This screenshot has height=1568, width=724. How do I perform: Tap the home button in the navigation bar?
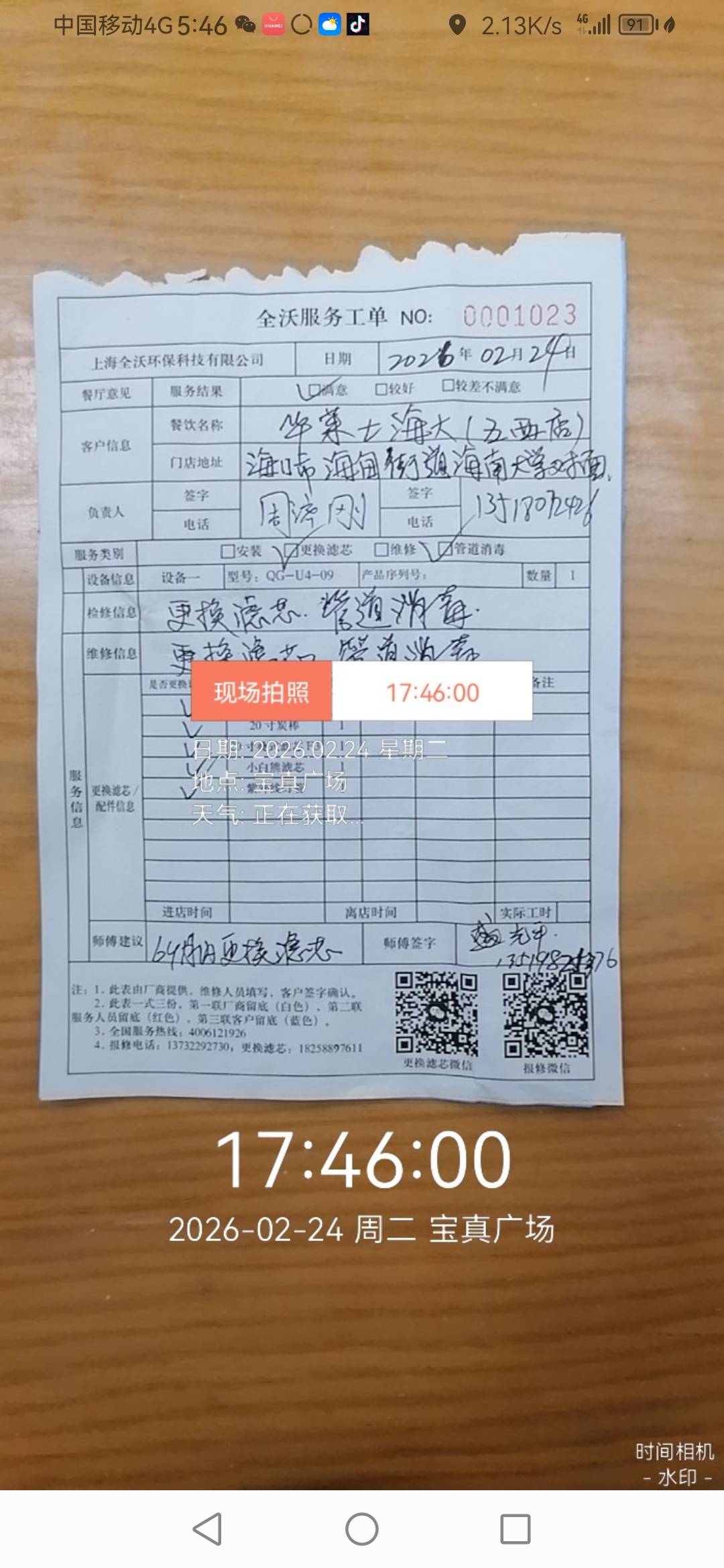(361, 1529)
